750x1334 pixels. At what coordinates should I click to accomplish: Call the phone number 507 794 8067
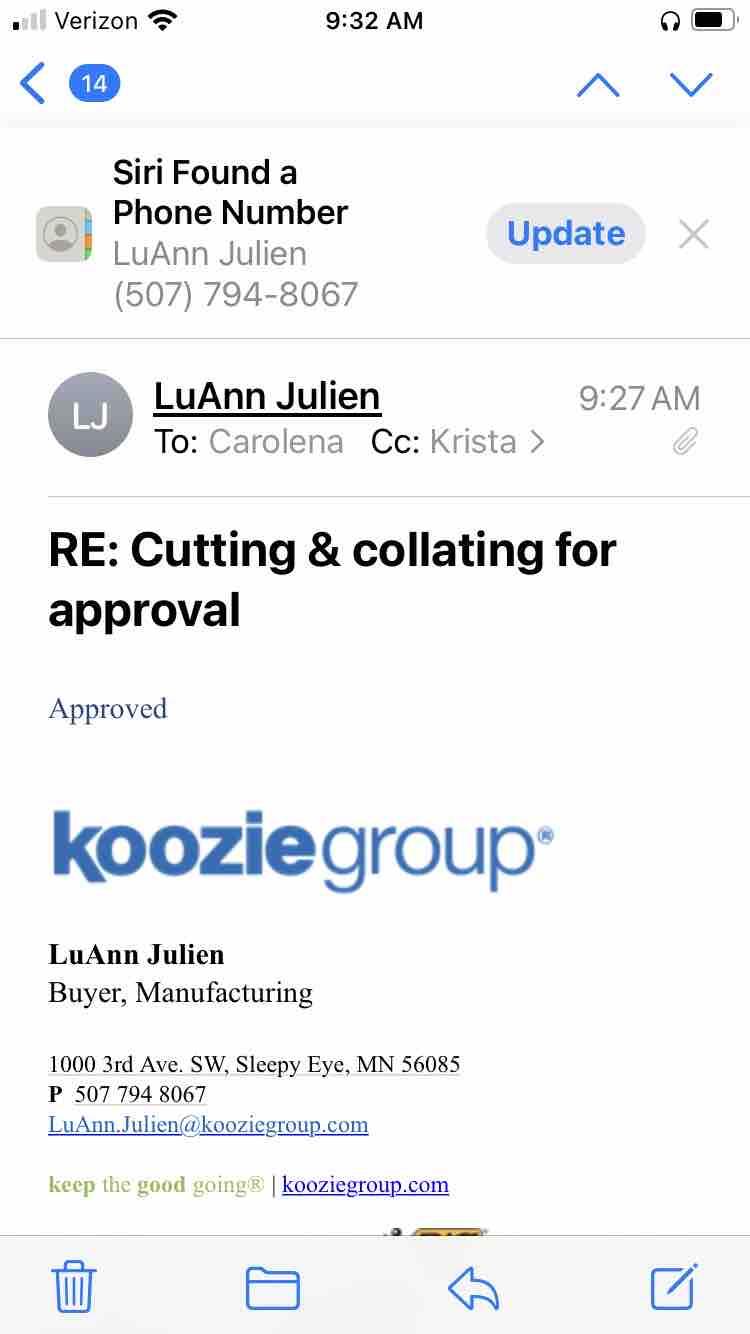140,1094
